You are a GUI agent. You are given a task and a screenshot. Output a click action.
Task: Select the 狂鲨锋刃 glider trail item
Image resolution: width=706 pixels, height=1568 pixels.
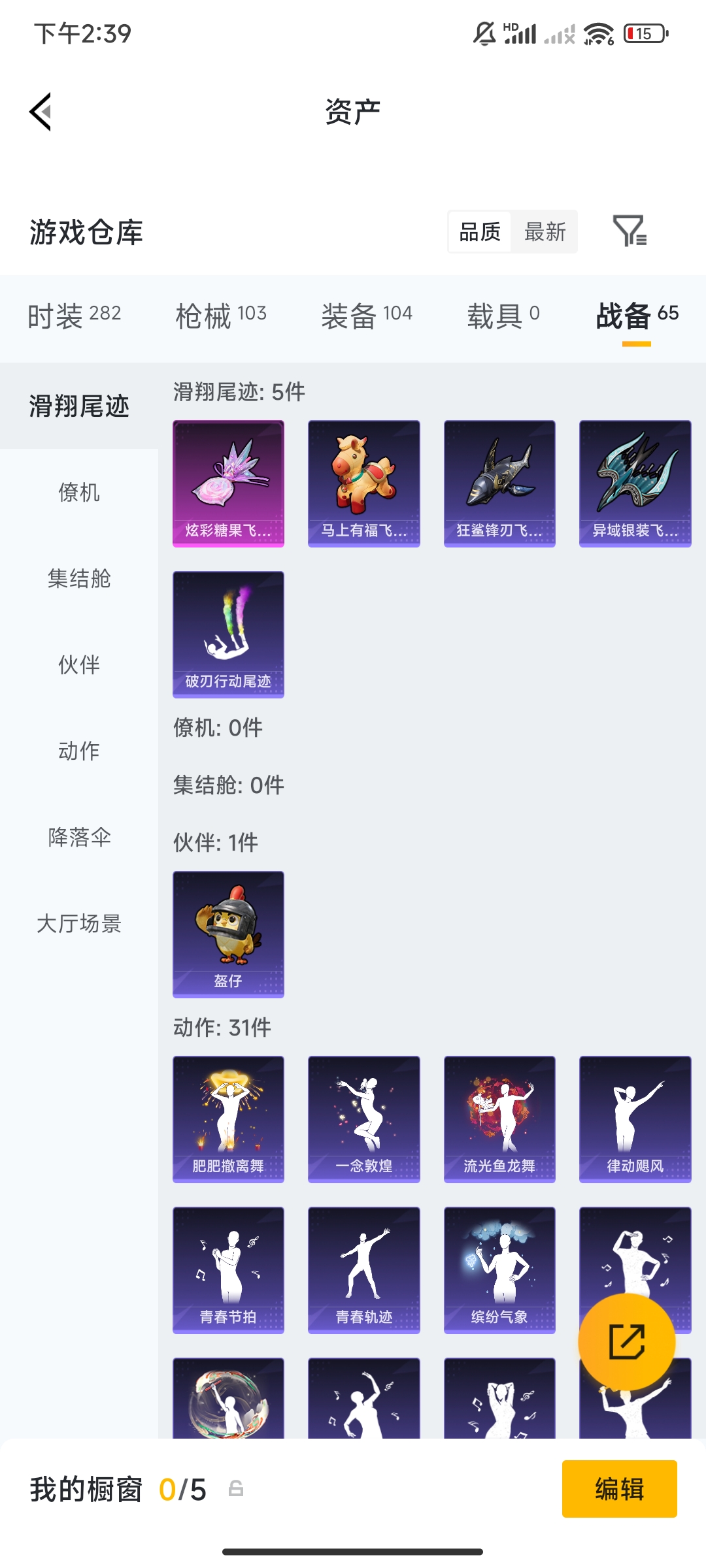pyautogui.click(x=499, y=482)
